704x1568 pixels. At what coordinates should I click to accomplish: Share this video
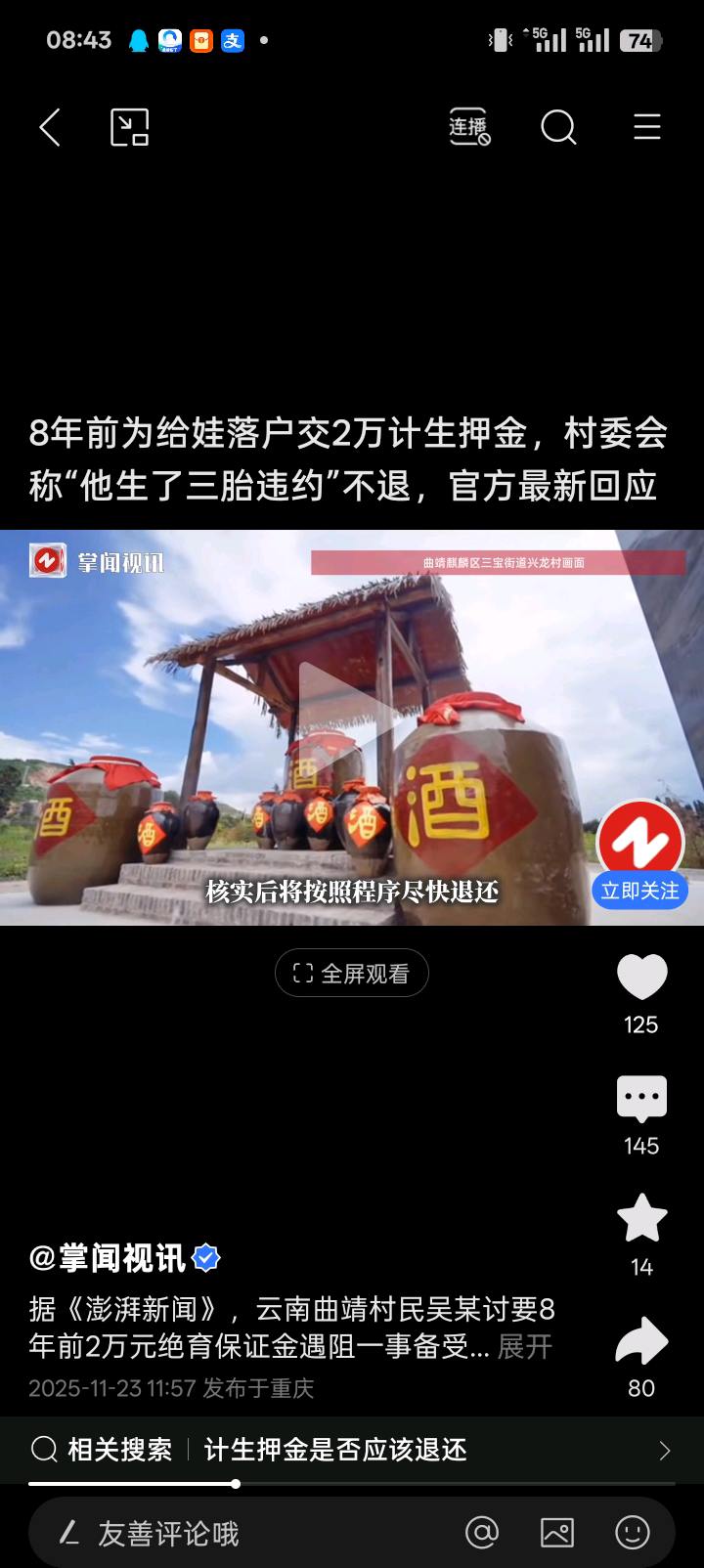[641, 1342]
